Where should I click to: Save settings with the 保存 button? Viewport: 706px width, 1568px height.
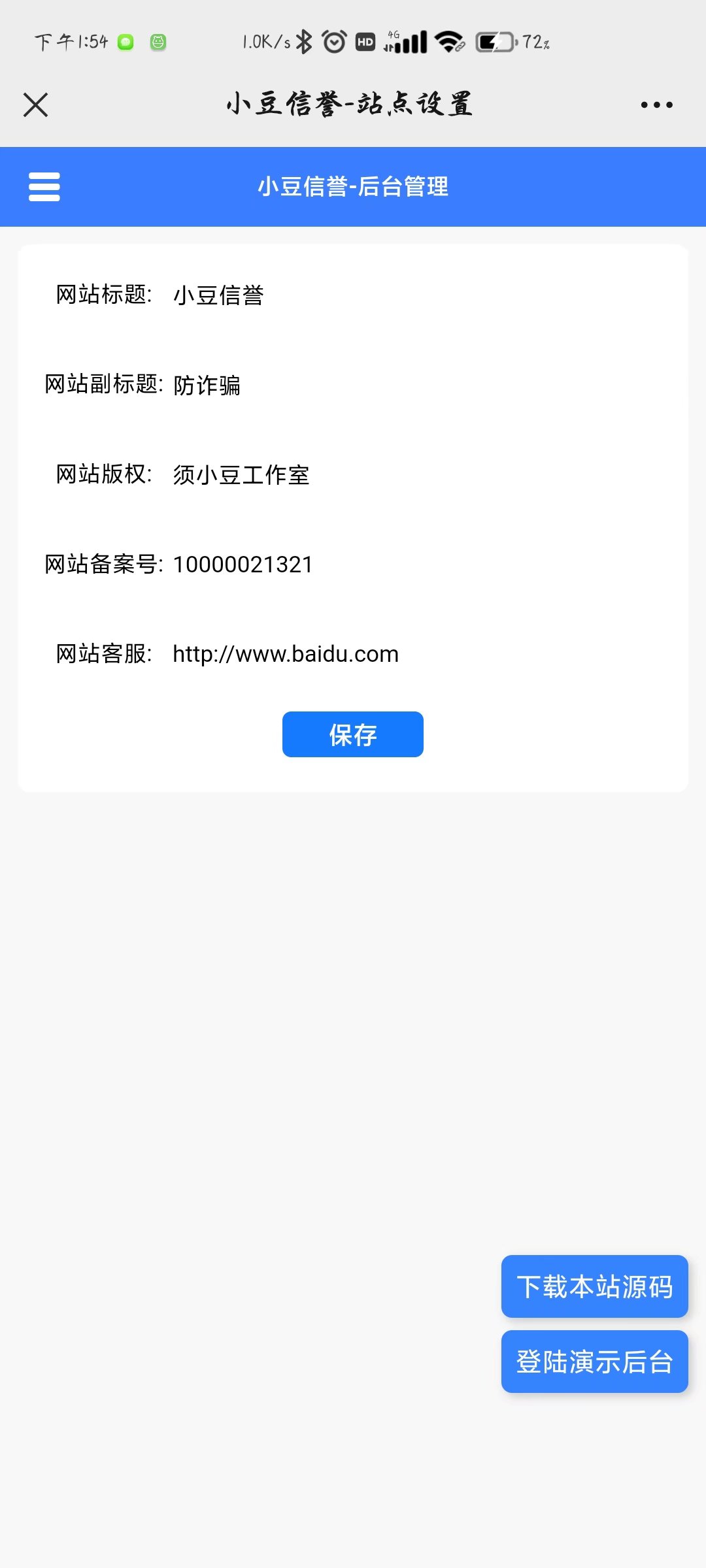point(353,734)
